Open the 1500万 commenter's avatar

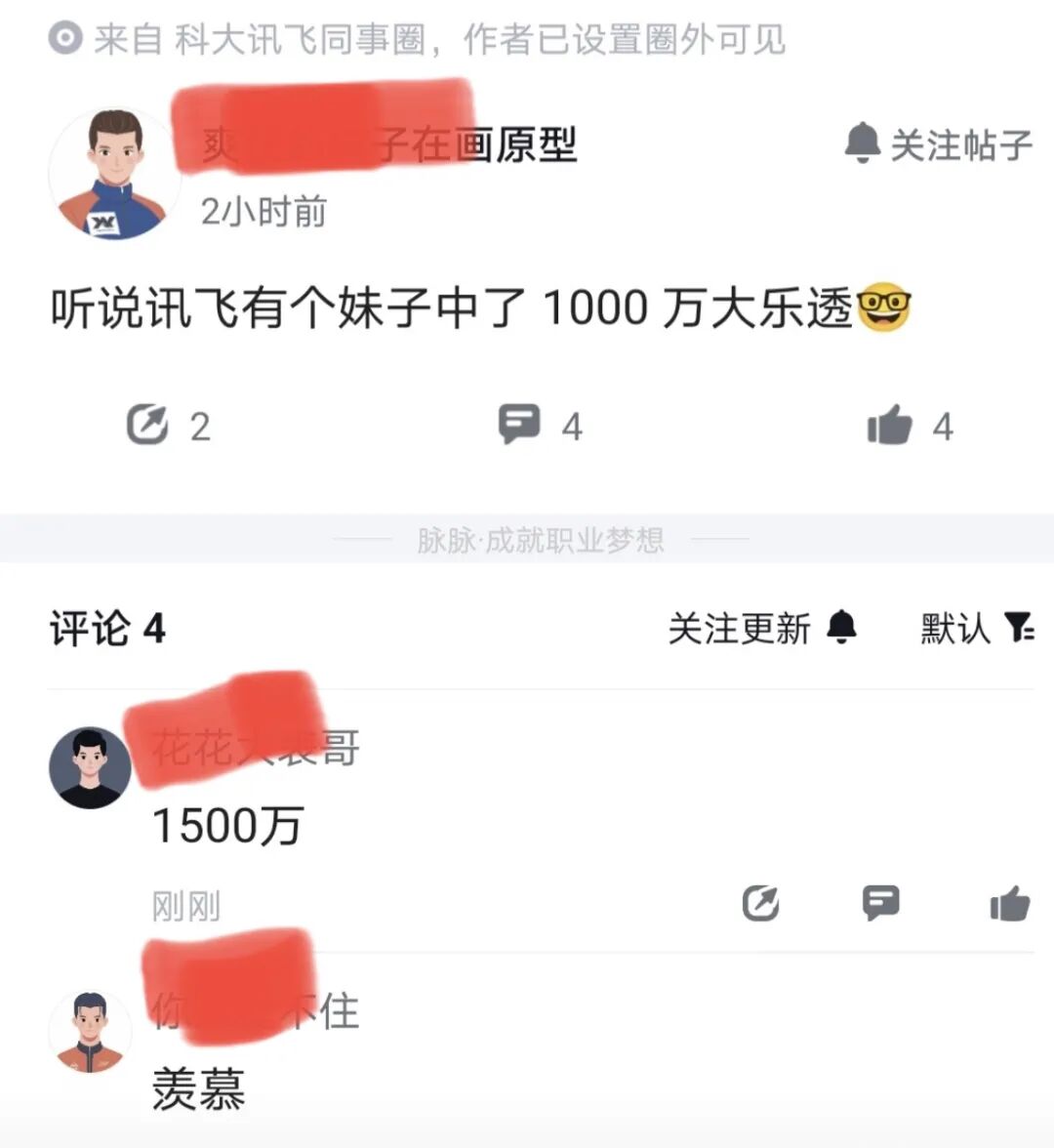tap(90, 767)
